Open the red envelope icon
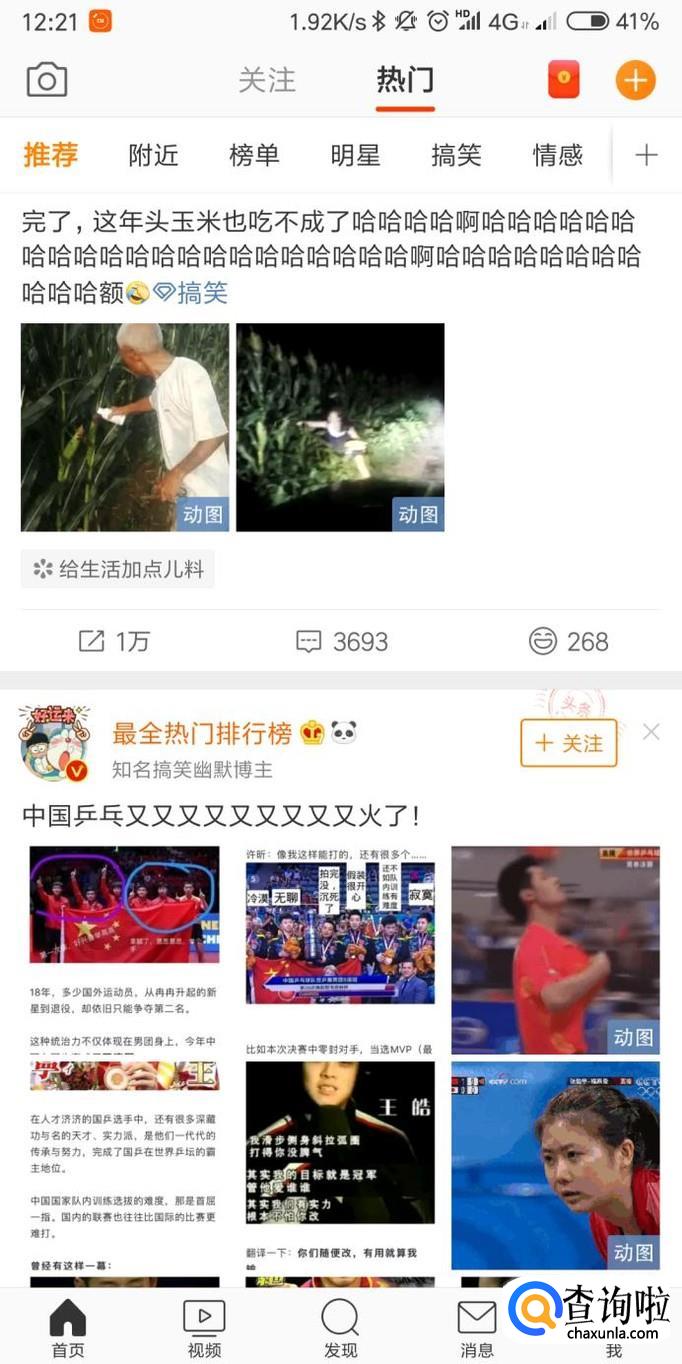 [x=563, y=80]
